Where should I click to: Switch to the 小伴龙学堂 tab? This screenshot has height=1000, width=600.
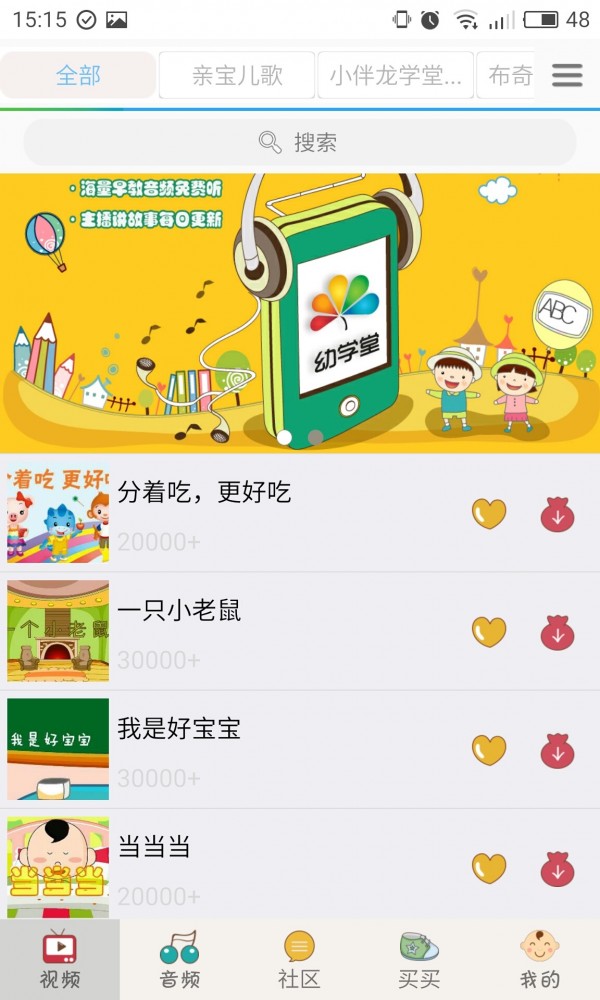coord(395,75)
